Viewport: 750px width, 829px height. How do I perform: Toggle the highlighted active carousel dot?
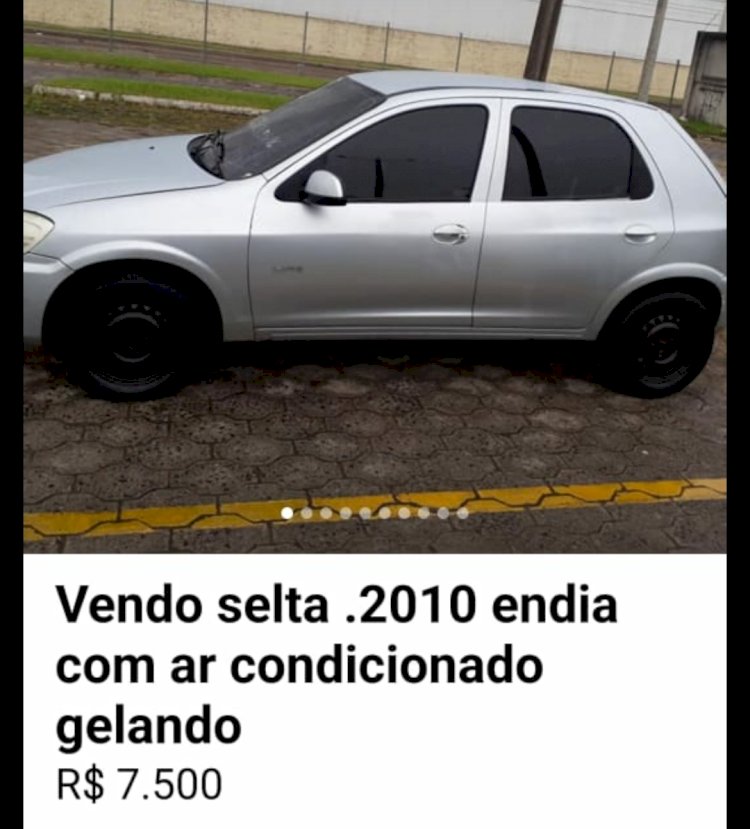(286, 513)
